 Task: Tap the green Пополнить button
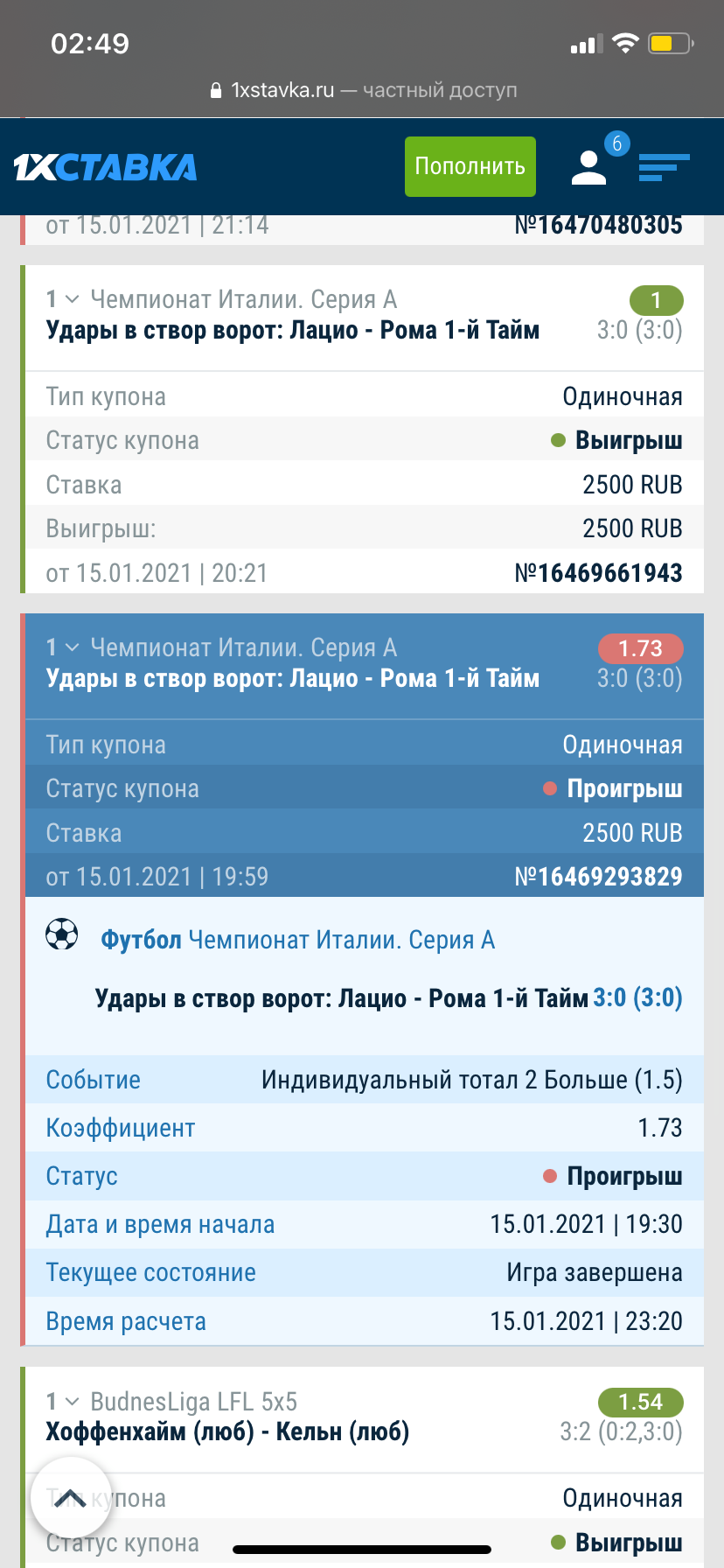[470, 166]
